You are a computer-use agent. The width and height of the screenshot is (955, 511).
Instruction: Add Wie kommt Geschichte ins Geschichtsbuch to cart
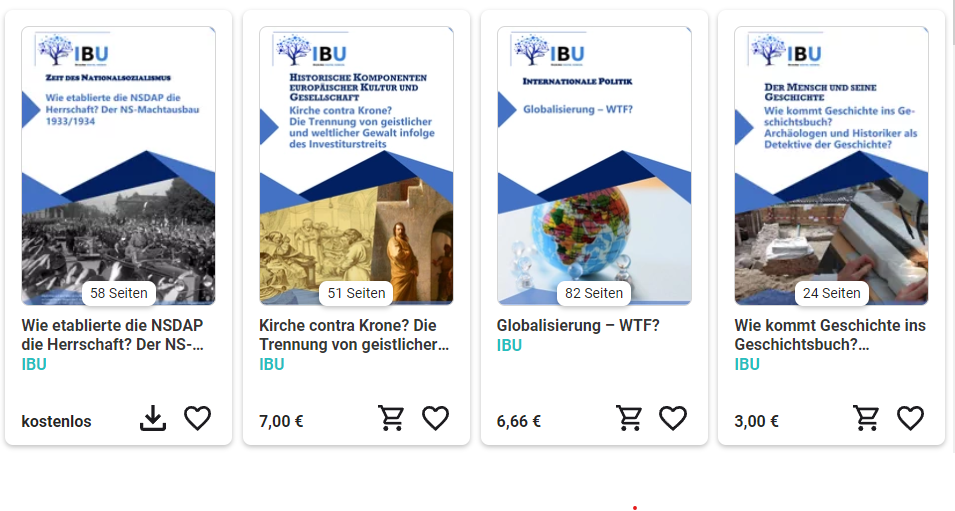tap(866, 419)
